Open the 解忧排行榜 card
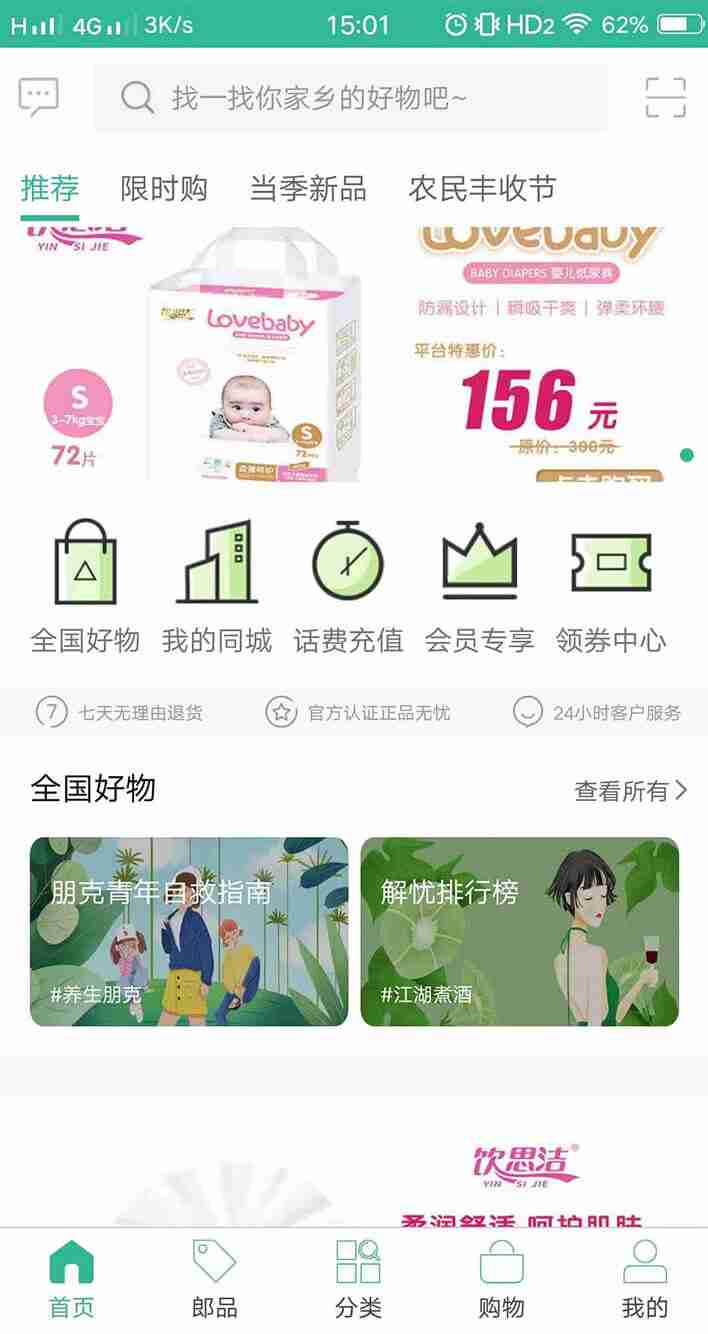This screenshot has height=1334, width=708. pyautogui.click(x=519, y=931)
